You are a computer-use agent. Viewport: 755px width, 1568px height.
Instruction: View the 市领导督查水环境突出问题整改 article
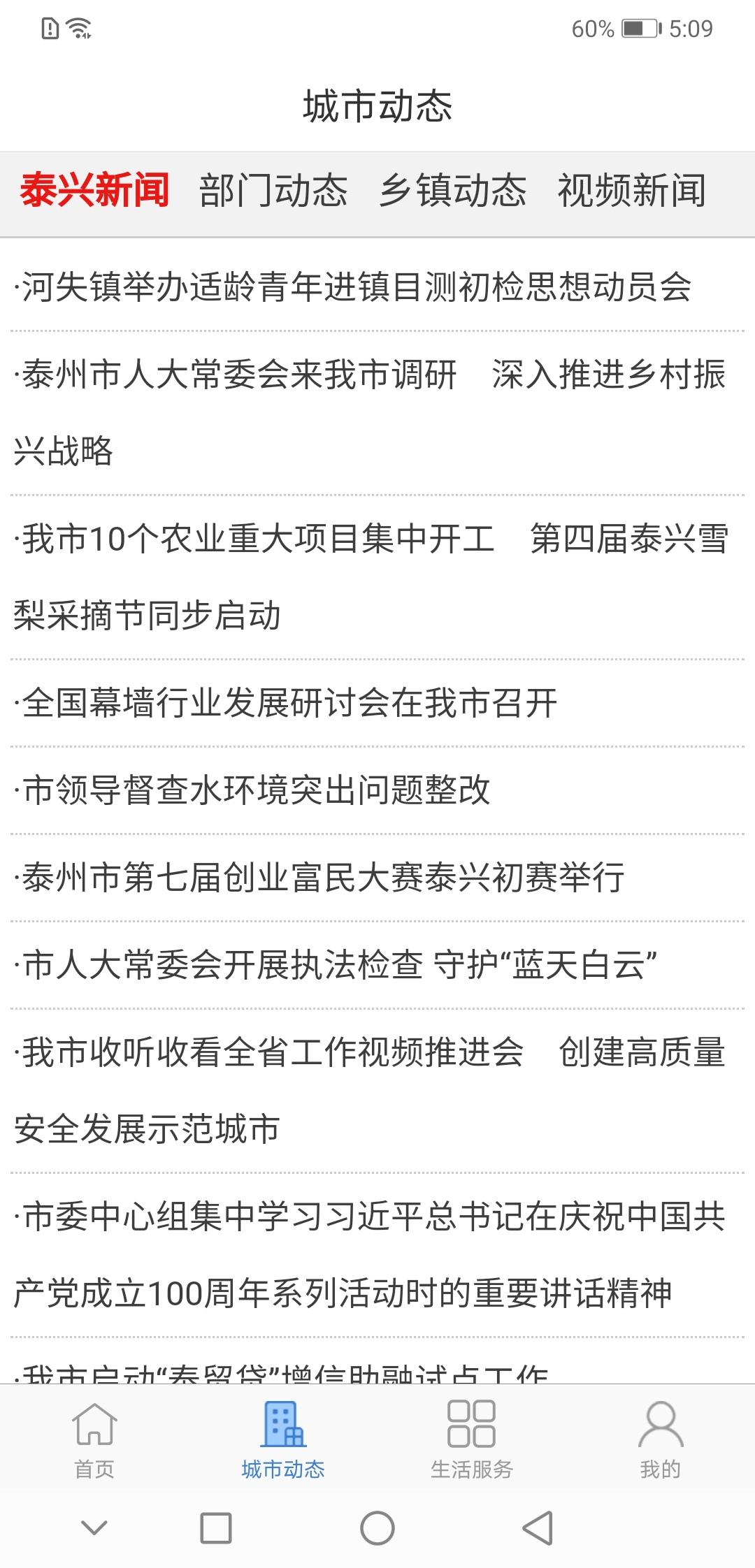tap(253, 790)
